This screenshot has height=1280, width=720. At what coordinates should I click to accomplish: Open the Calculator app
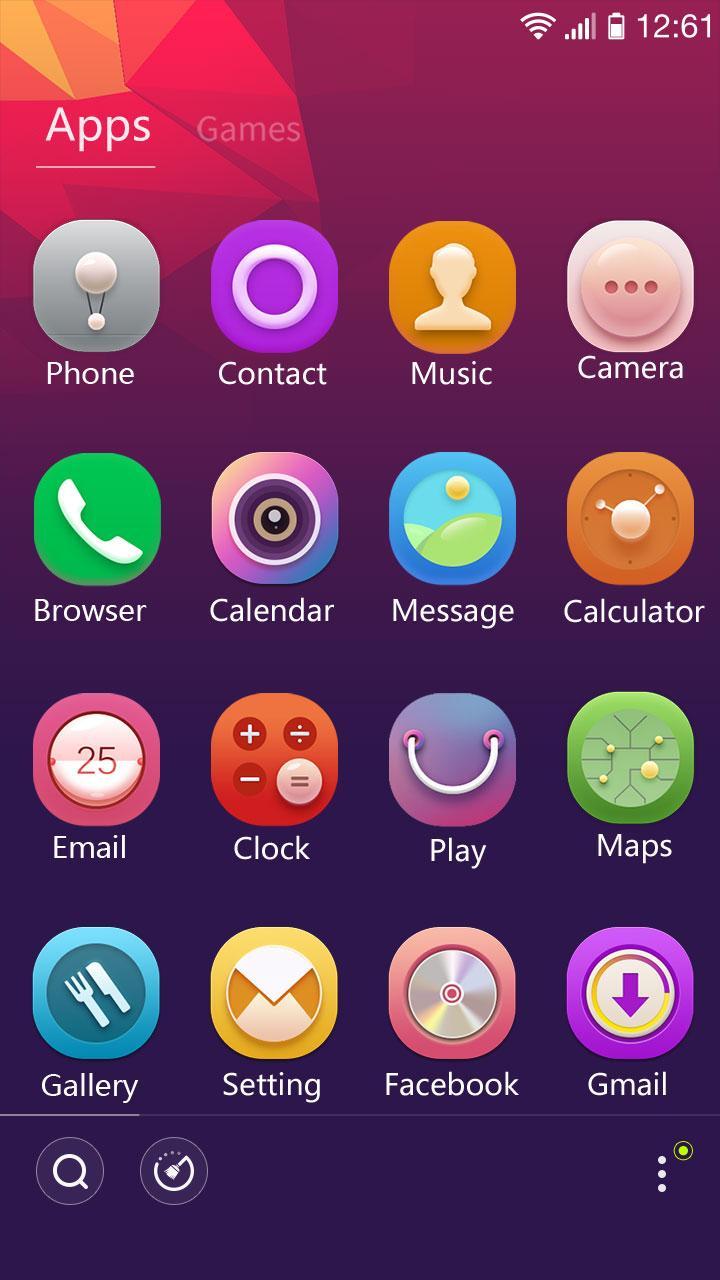pos(630,519)
